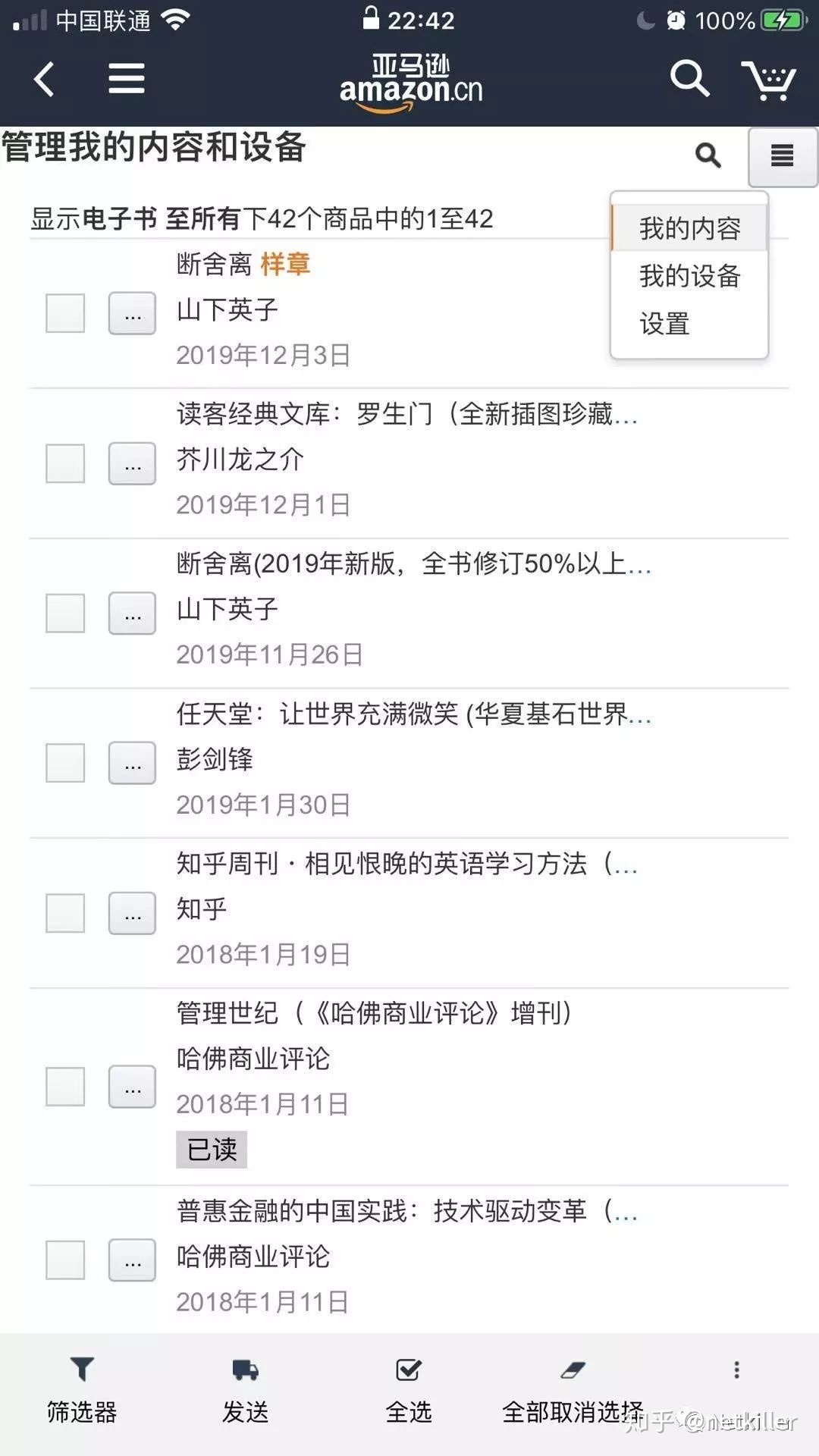Tap the back arrow at top left
819x1456 pixels.
[x=43, y=78]
